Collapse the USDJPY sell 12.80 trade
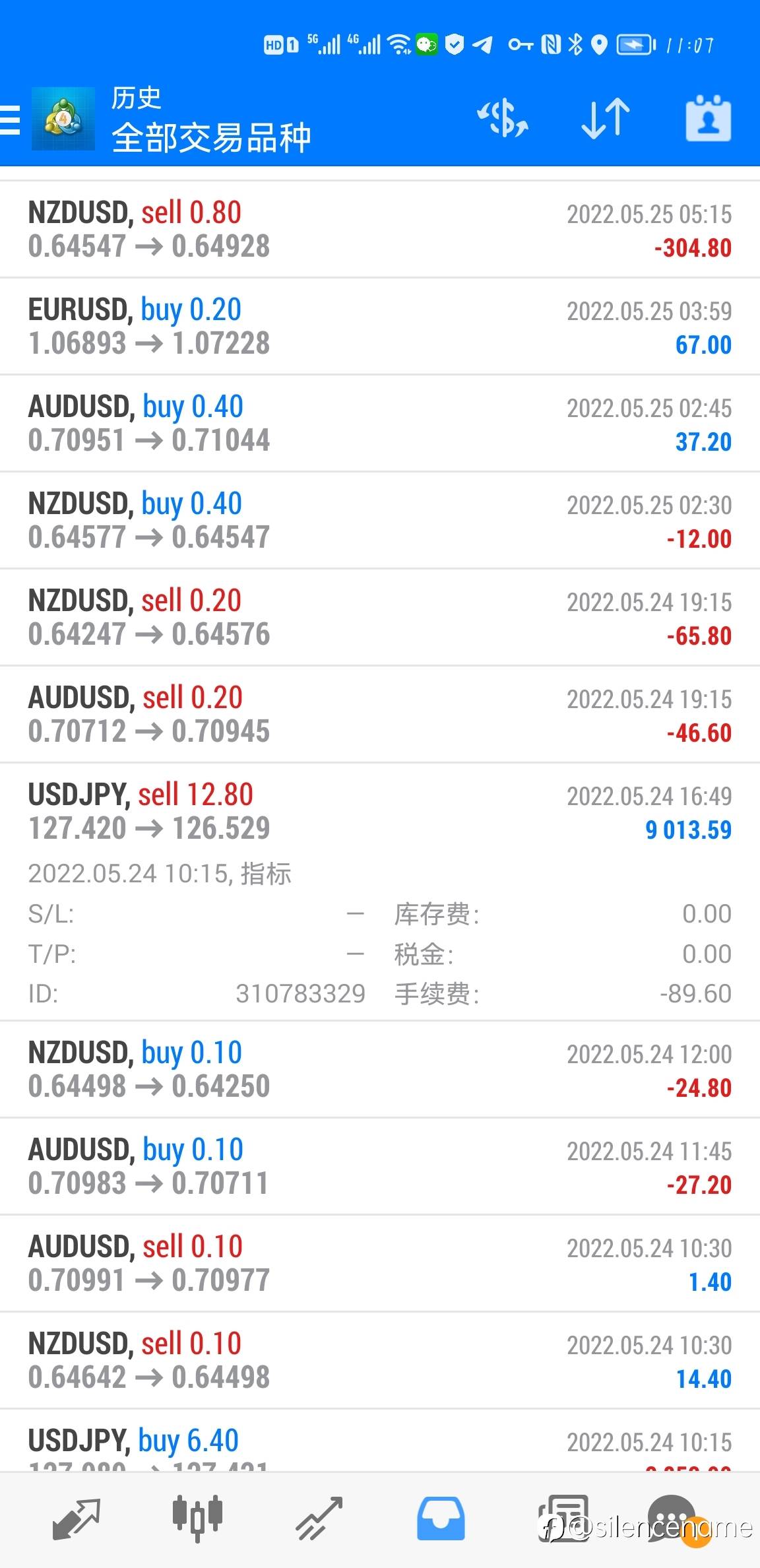760x1568 pixels. [x=379, y=812]
